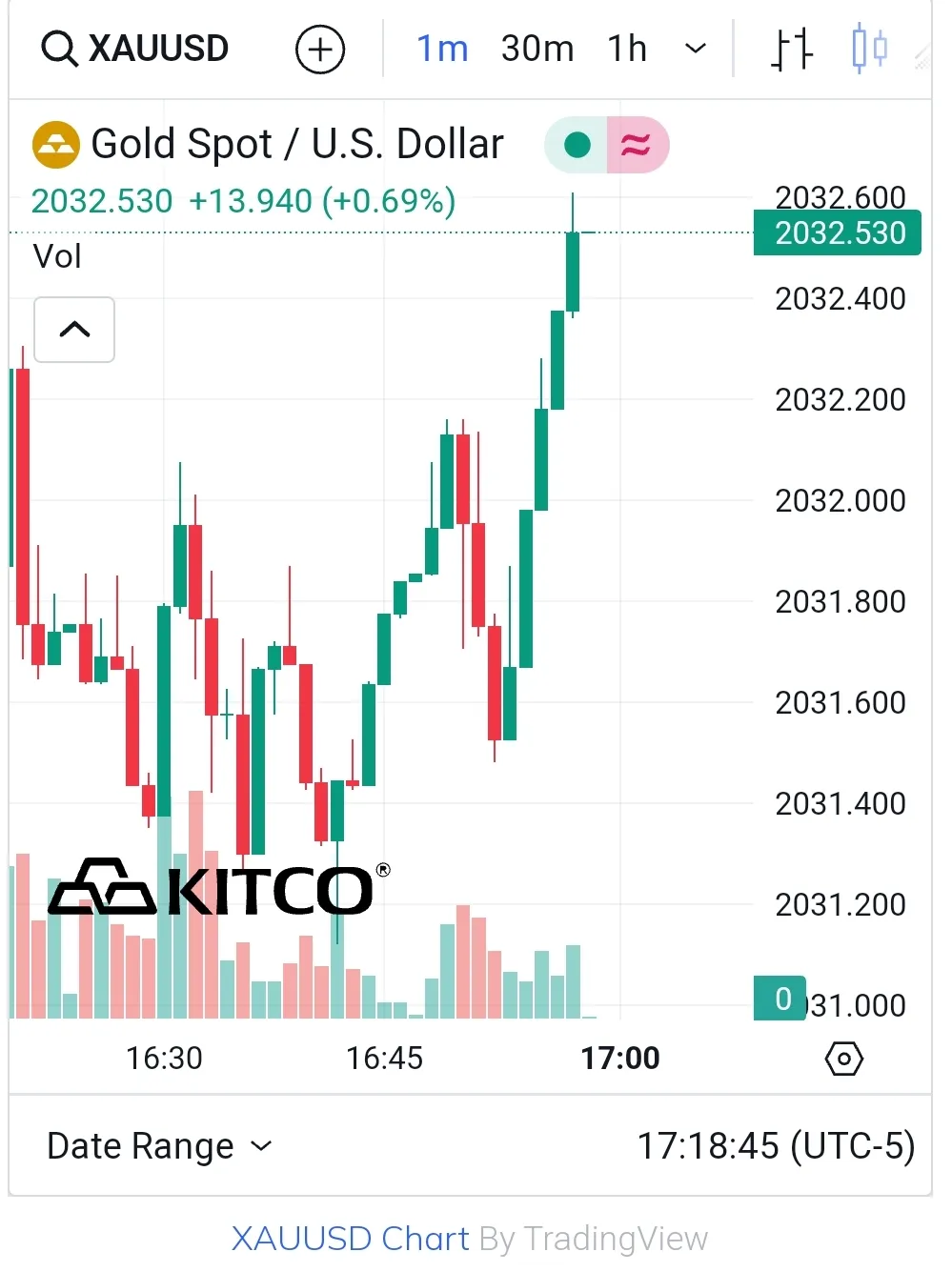Image resolution: width=952 pixels, height=1272 pixels.
Task: Change the bar chart style
Action: 792,49
